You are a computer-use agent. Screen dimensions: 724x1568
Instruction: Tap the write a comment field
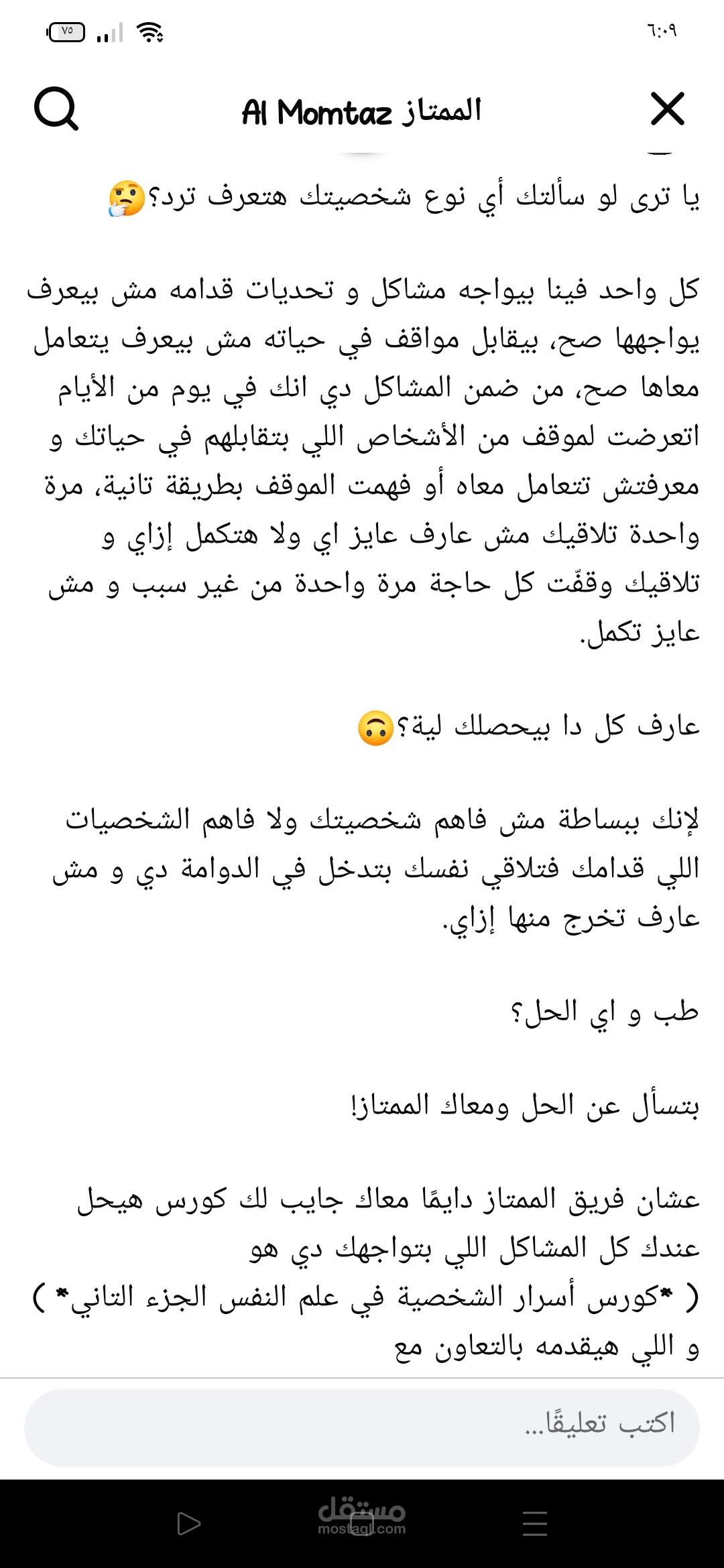click(362, 1427)
